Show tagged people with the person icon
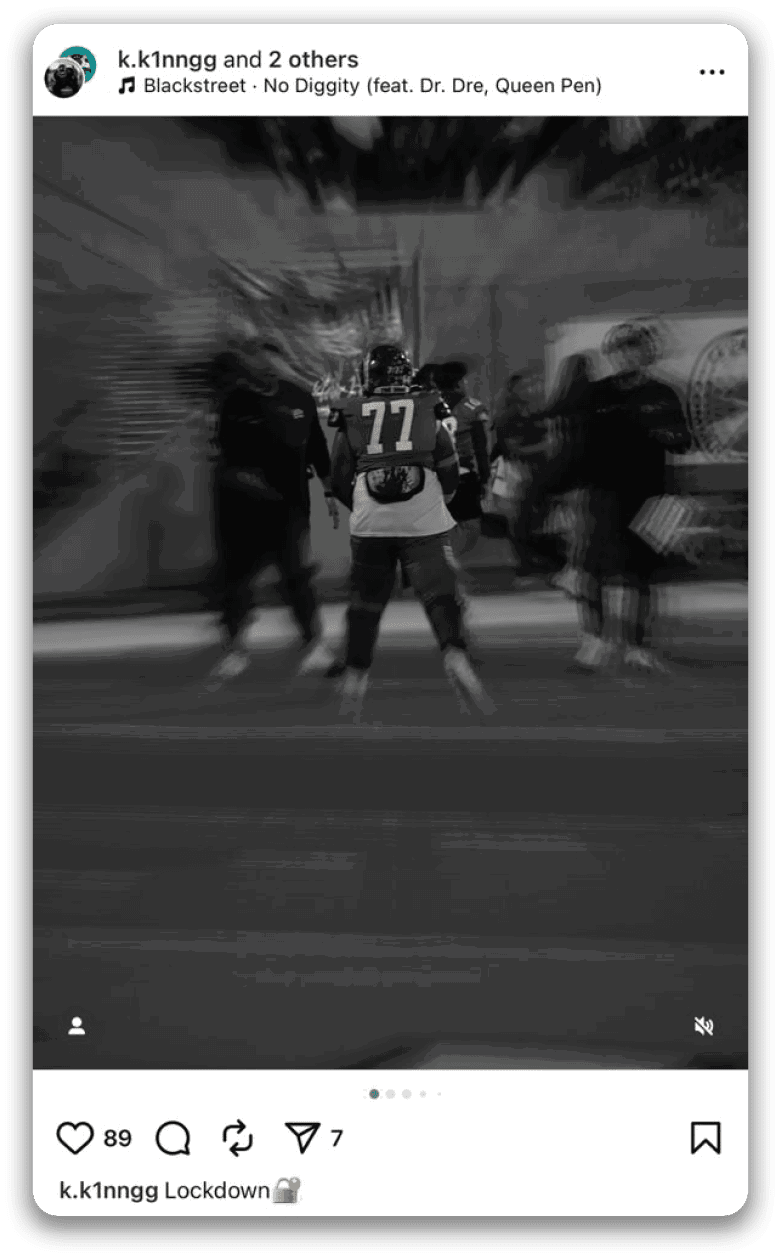781x1258 pixels. (x=76, y=1026)
